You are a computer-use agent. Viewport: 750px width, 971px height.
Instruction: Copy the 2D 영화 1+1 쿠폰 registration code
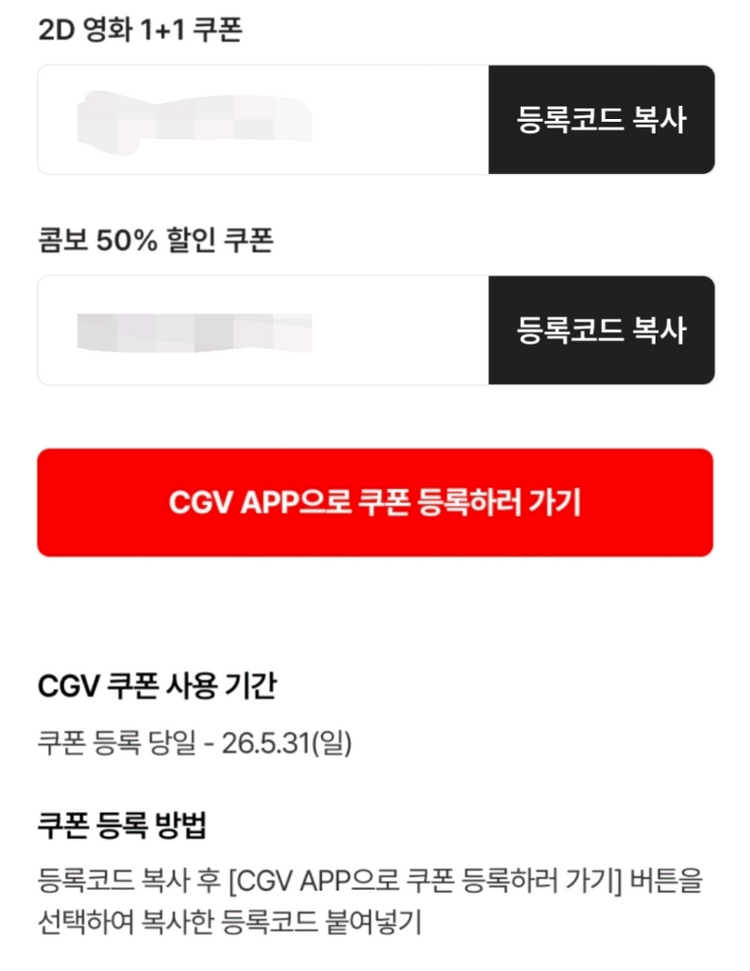click(601, 120)
